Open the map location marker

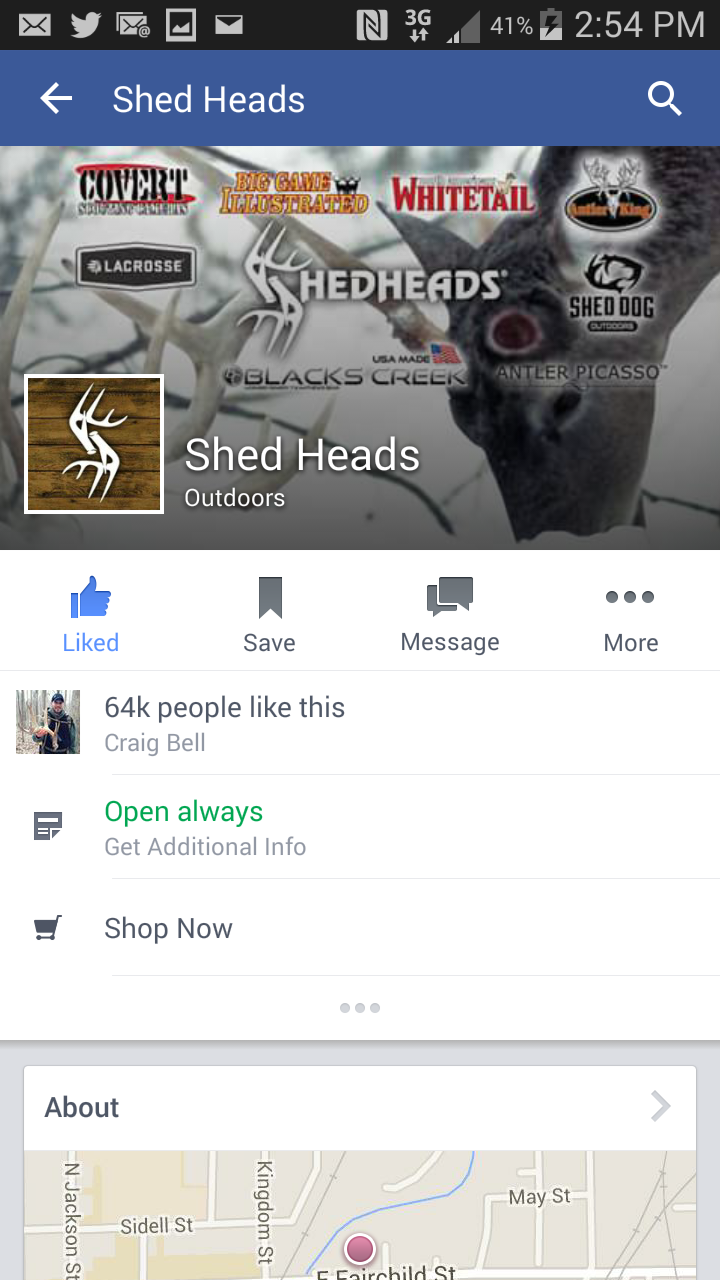[x=360, y=1249]
